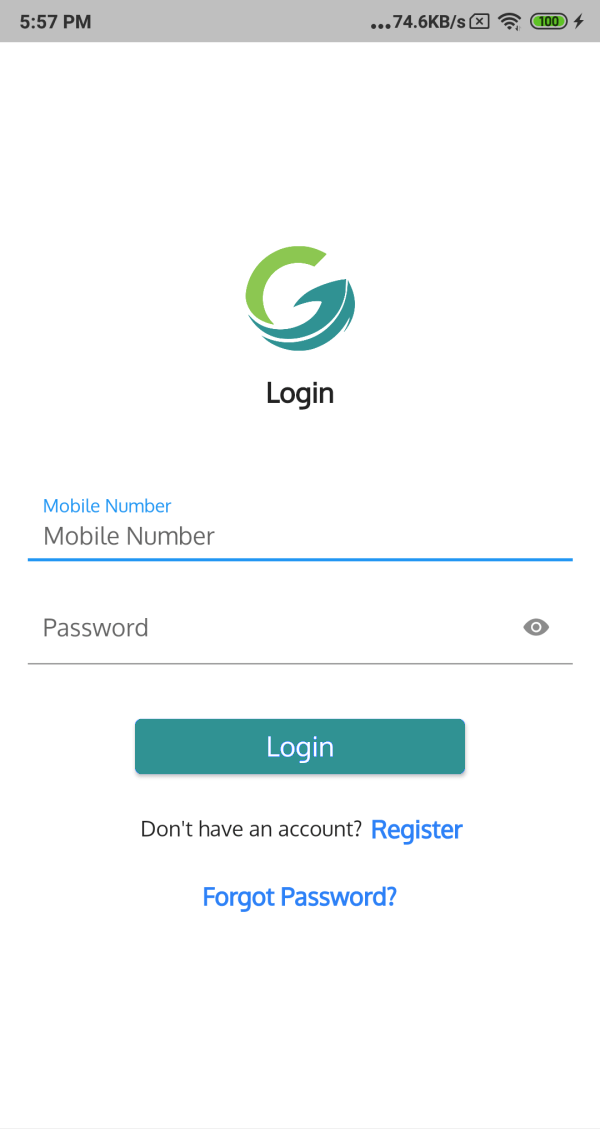The width and height of the screenshot is (600, 1129).
Task: Open Forgot Password link
Action: point(300,896)
